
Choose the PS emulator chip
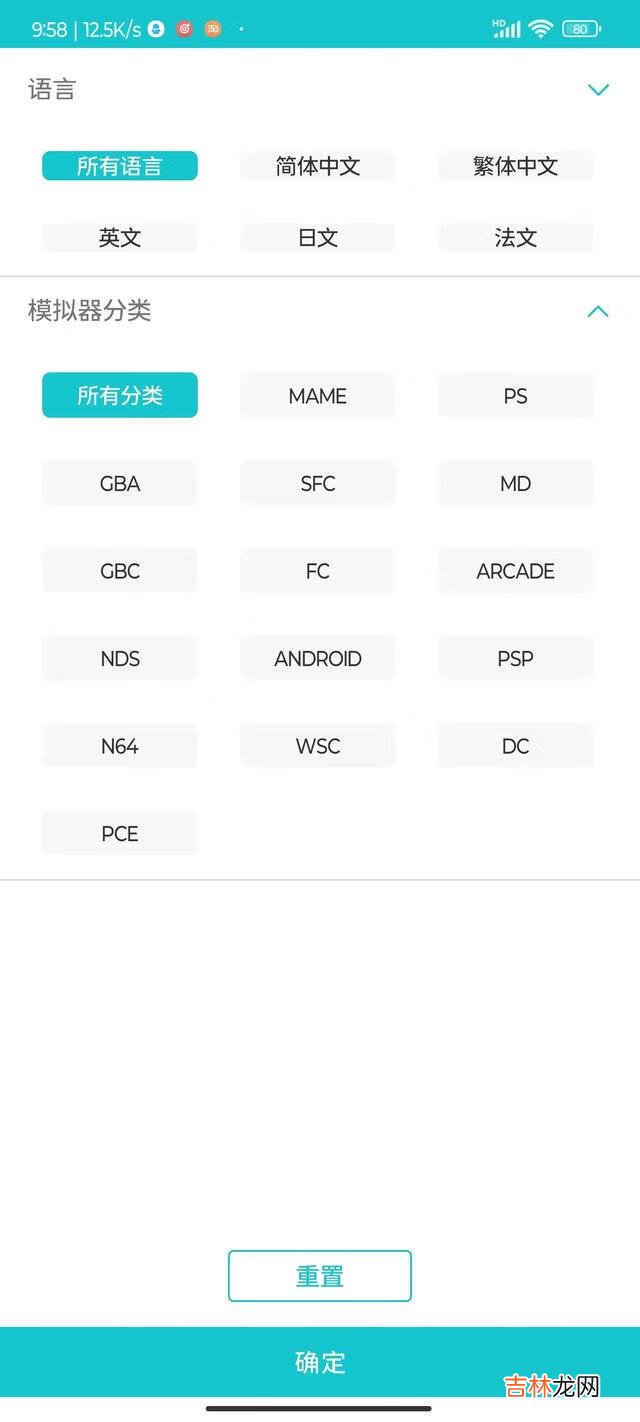515,396
